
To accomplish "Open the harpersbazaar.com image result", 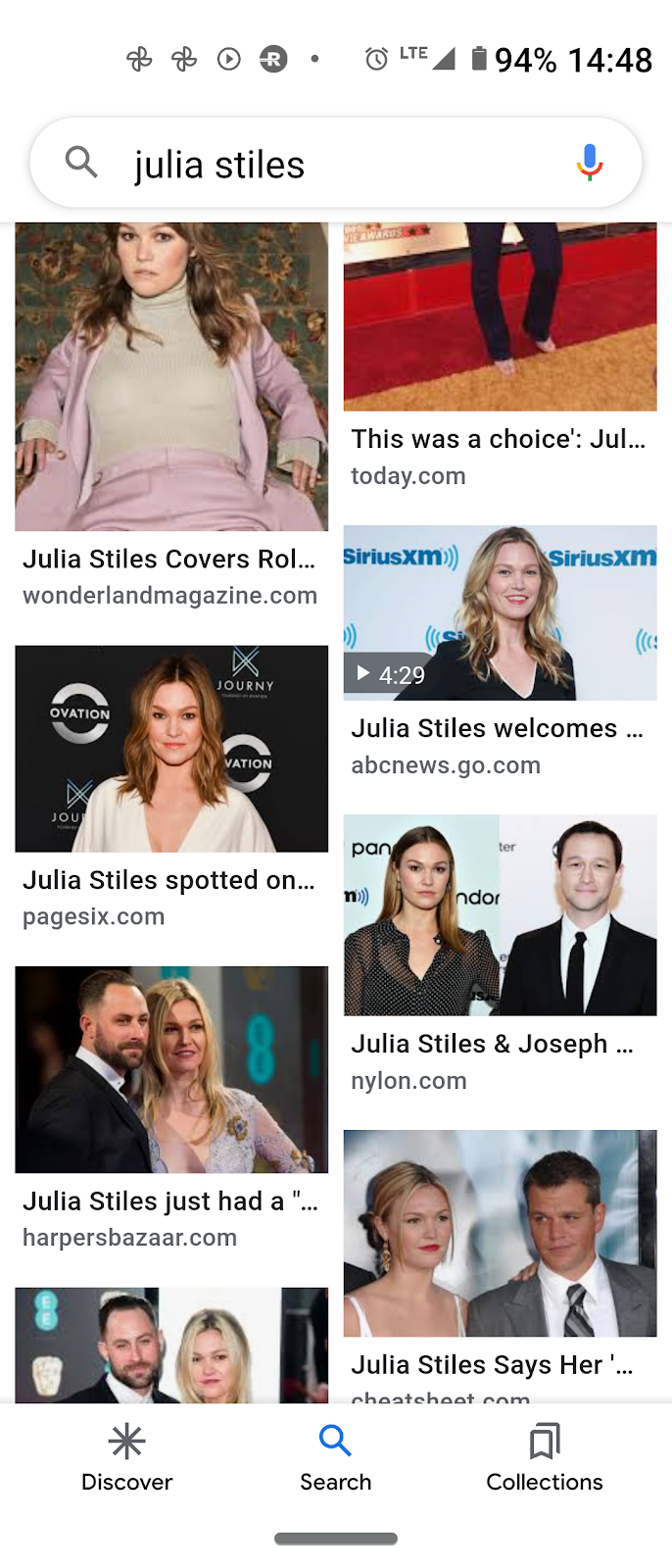I will coord(171,1069).
